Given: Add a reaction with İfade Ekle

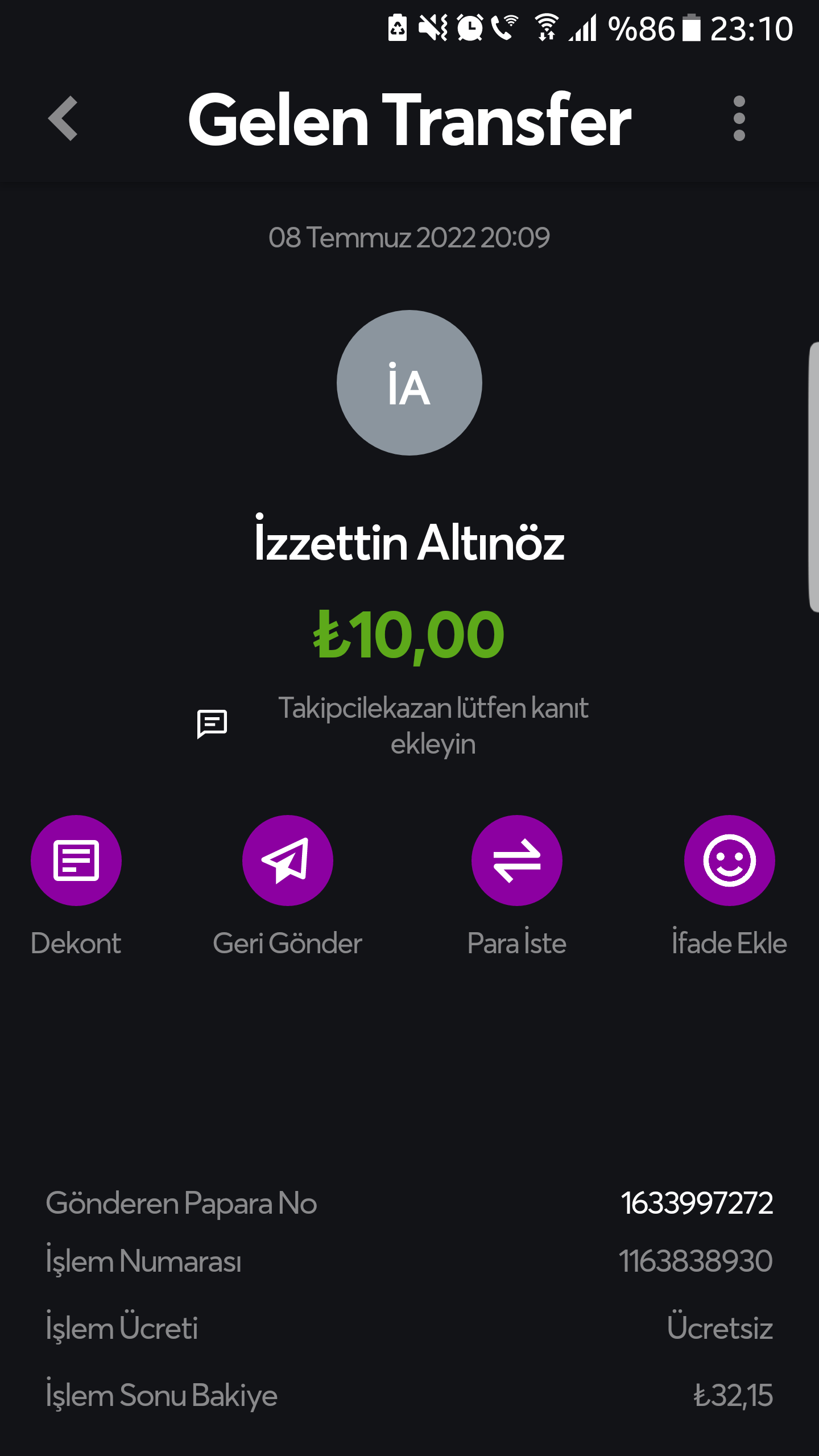Looking at the screenshot, I should [729, 861].
